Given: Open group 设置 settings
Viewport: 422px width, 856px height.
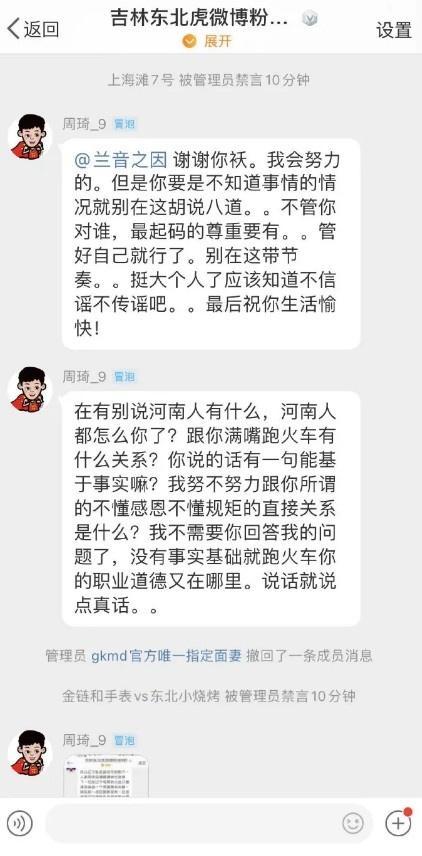Looking at the screenshot, I should (394, 29).
